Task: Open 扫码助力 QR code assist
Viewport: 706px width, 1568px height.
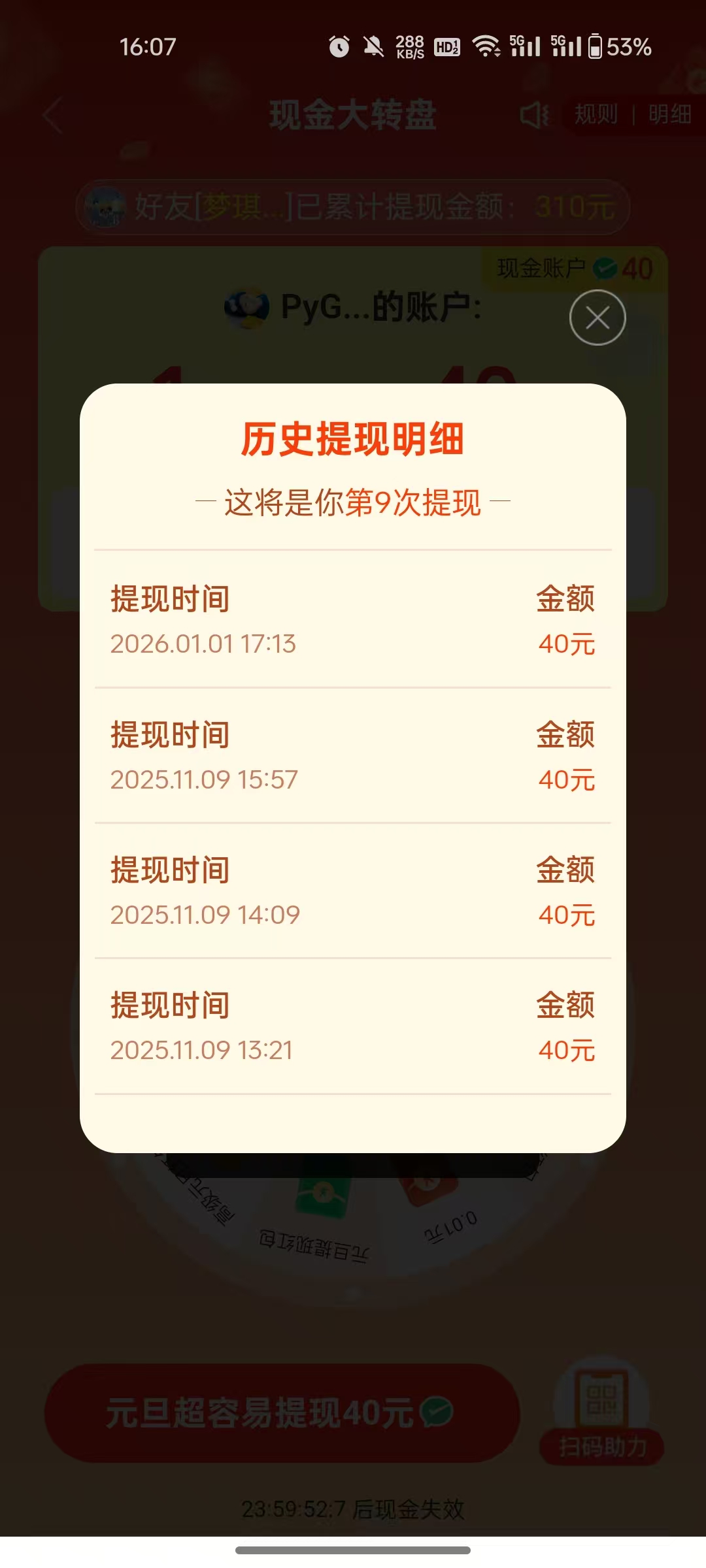Action: [601, 1411]
